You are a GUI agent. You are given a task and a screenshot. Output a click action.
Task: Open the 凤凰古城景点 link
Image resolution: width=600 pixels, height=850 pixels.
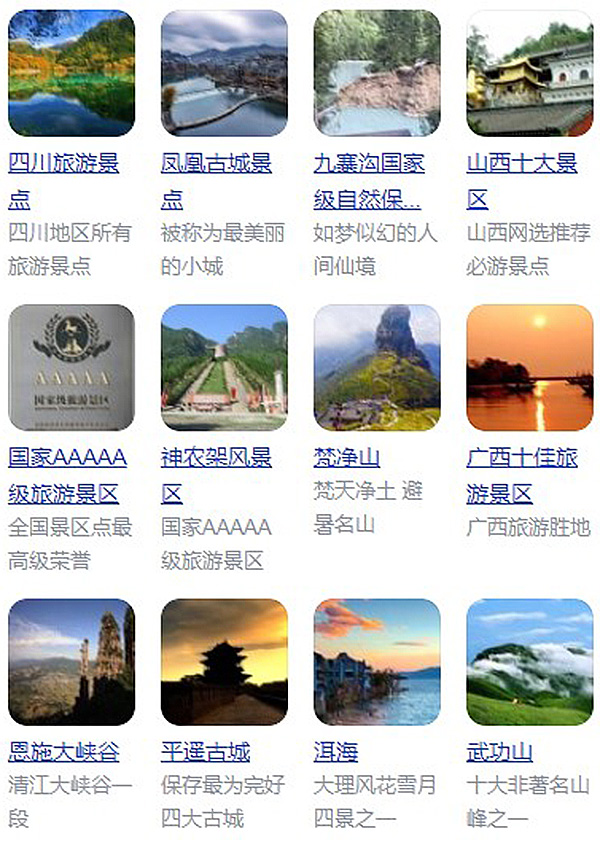[216, 164]
